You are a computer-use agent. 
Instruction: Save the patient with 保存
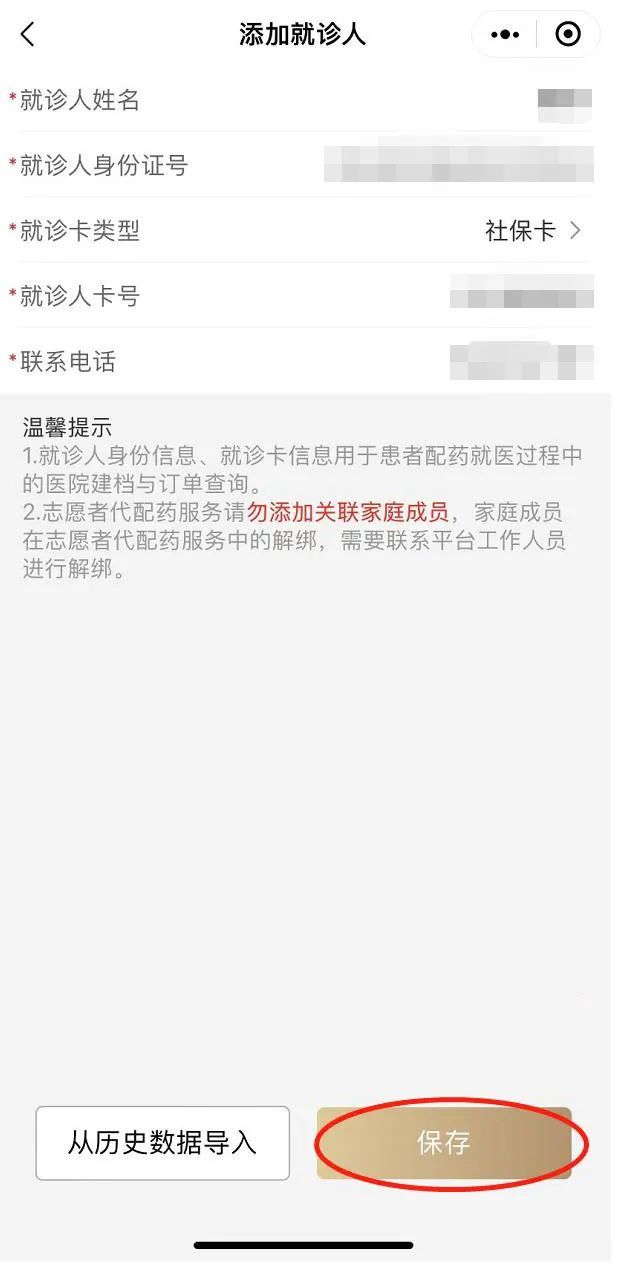444,1143
